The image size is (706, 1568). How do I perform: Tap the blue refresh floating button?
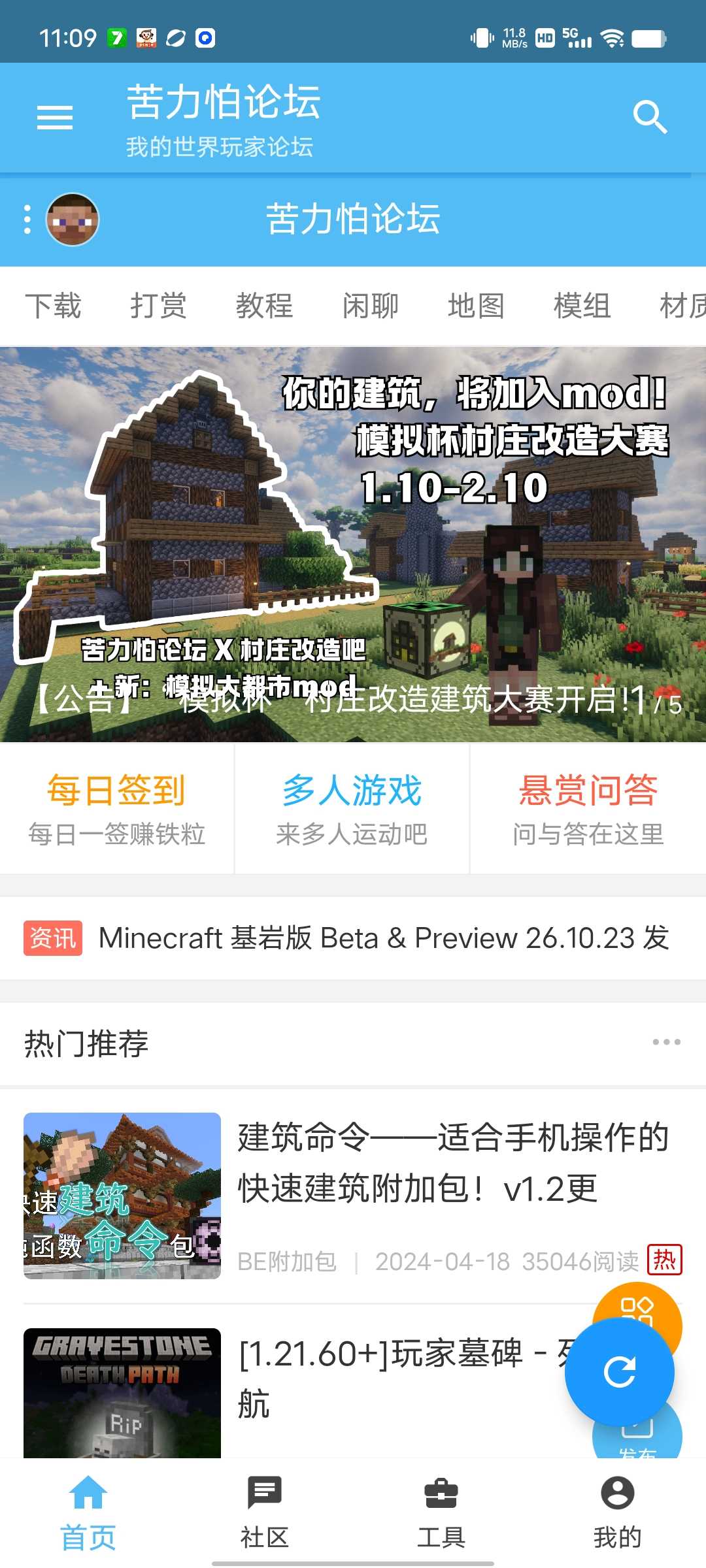coord(619,1371)
